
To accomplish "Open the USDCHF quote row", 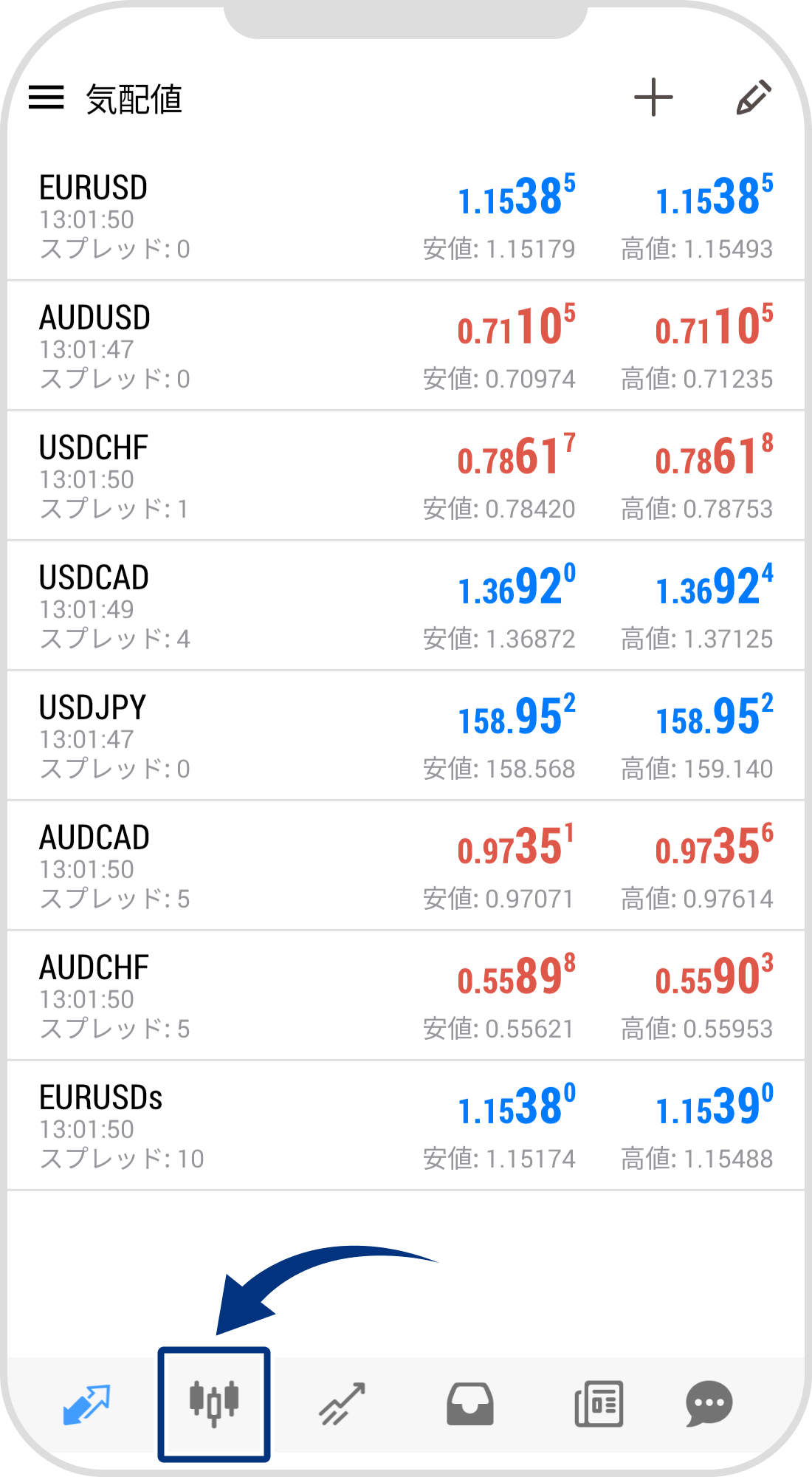I will click(x=406, y=476).
